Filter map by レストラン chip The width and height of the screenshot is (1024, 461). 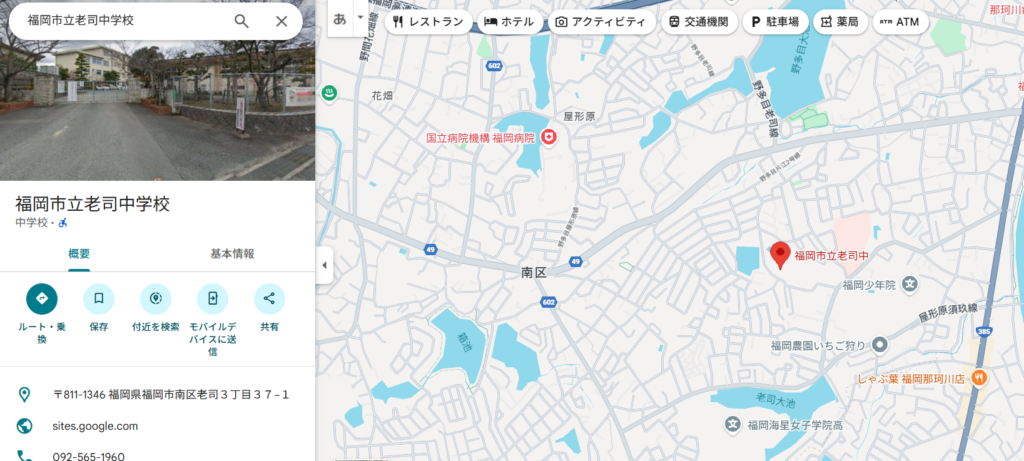[x=428, y=21]
